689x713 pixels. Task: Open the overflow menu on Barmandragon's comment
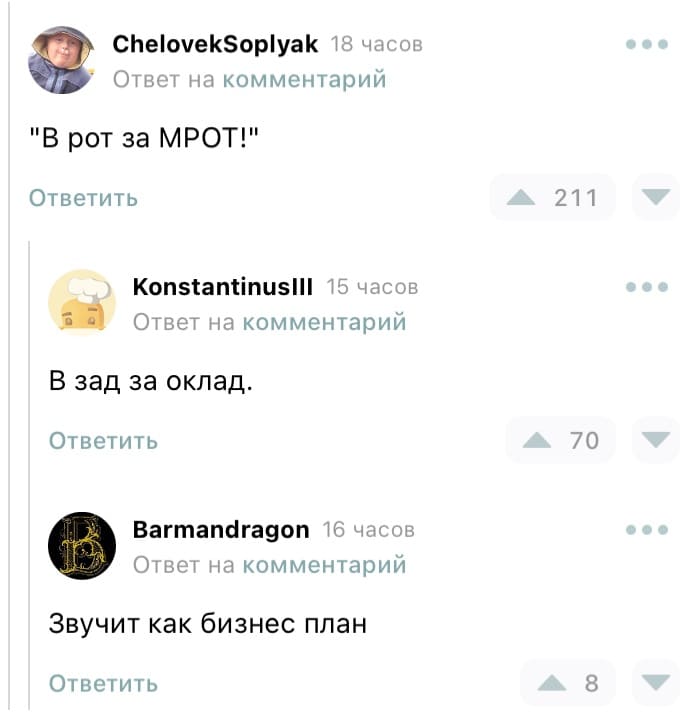click(646, 530)
